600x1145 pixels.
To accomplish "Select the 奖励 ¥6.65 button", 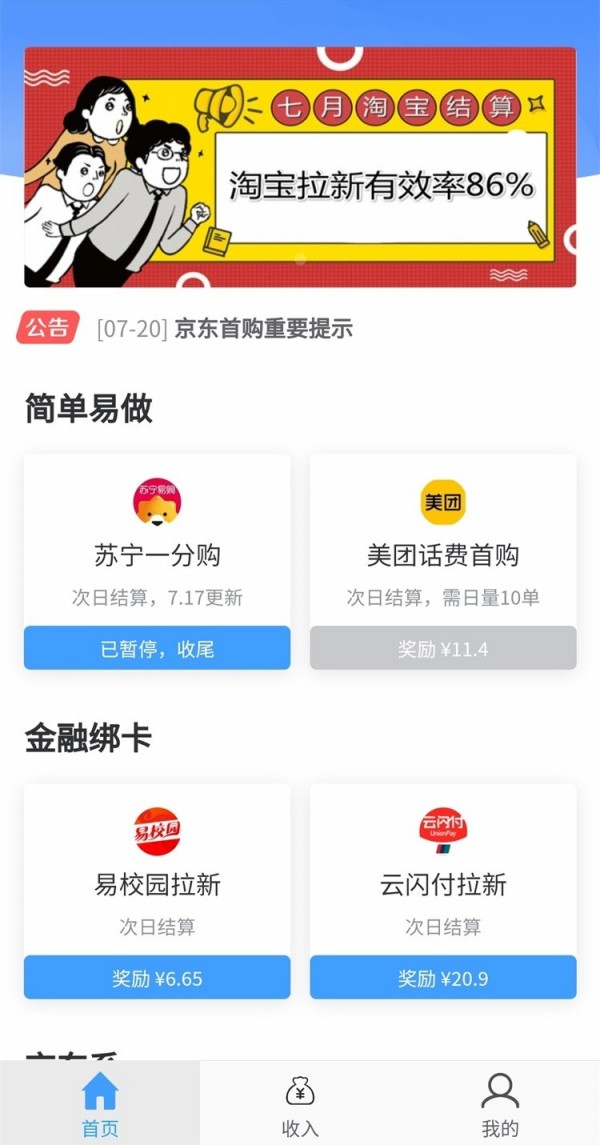I will click(x=157, y=978).
